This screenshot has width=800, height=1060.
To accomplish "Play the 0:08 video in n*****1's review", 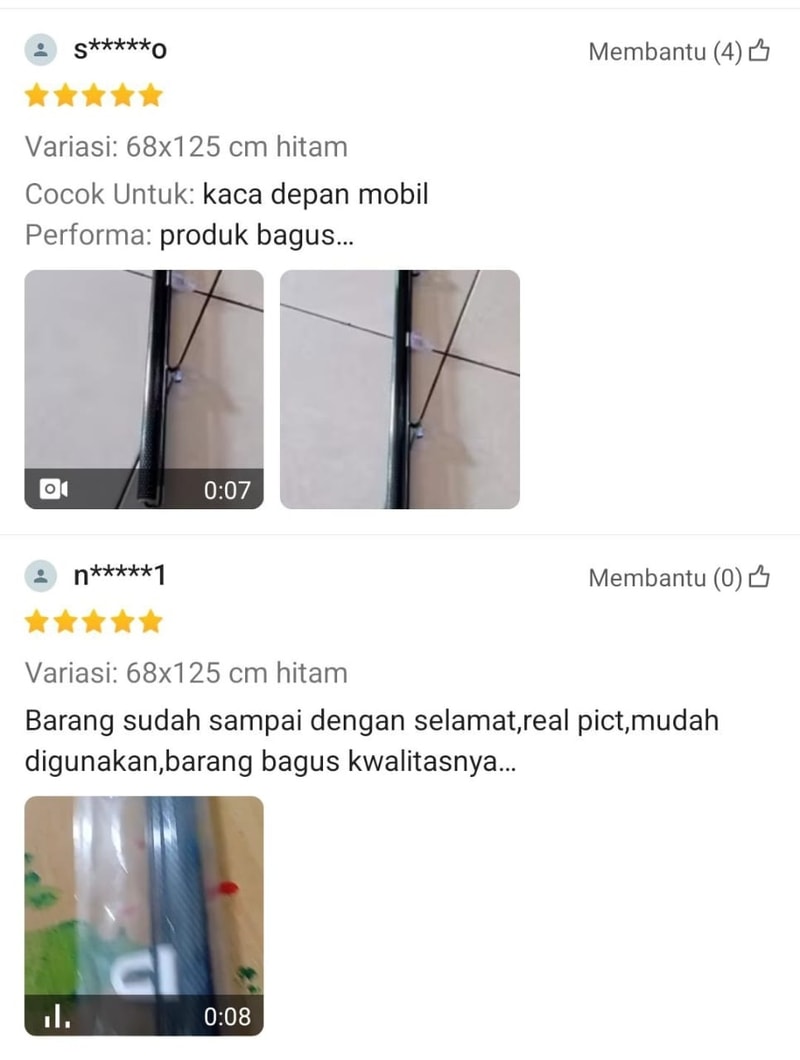I will pos(144,915).
